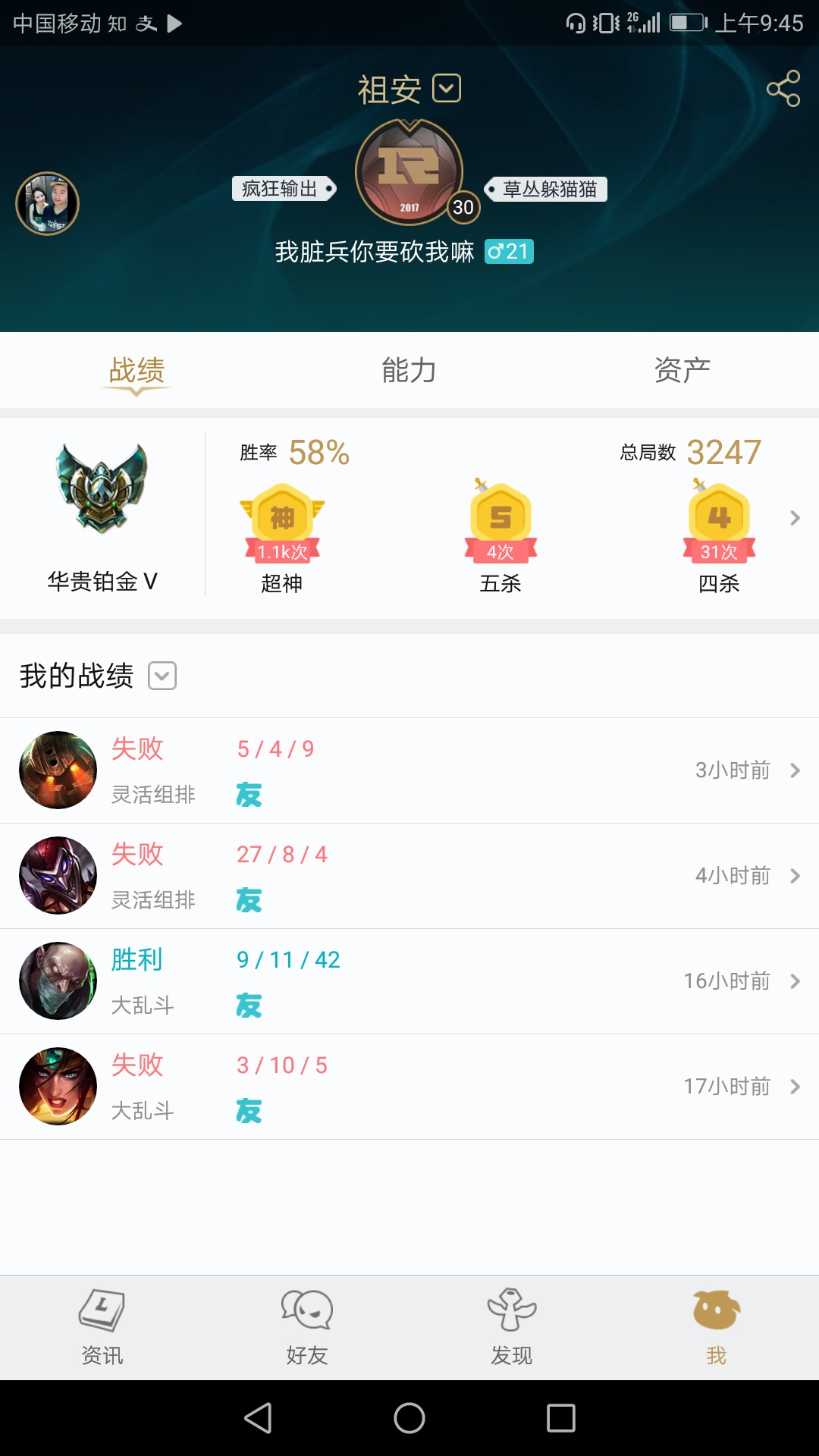This screenshot has height=1456, width=819.
Task: Share this profile via share icon
Action: [783, 89]
